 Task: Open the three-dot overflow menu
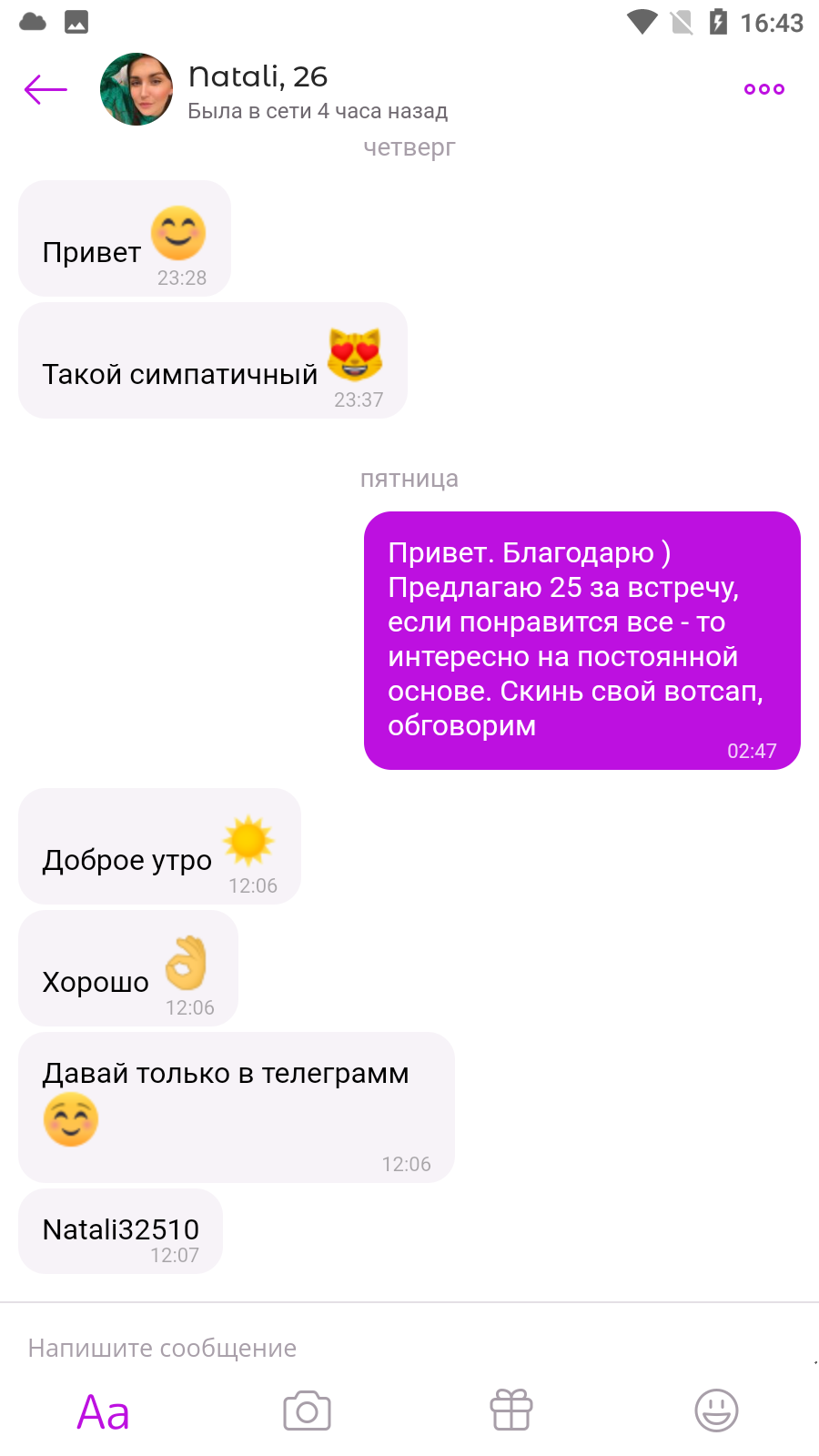point(764,89)
